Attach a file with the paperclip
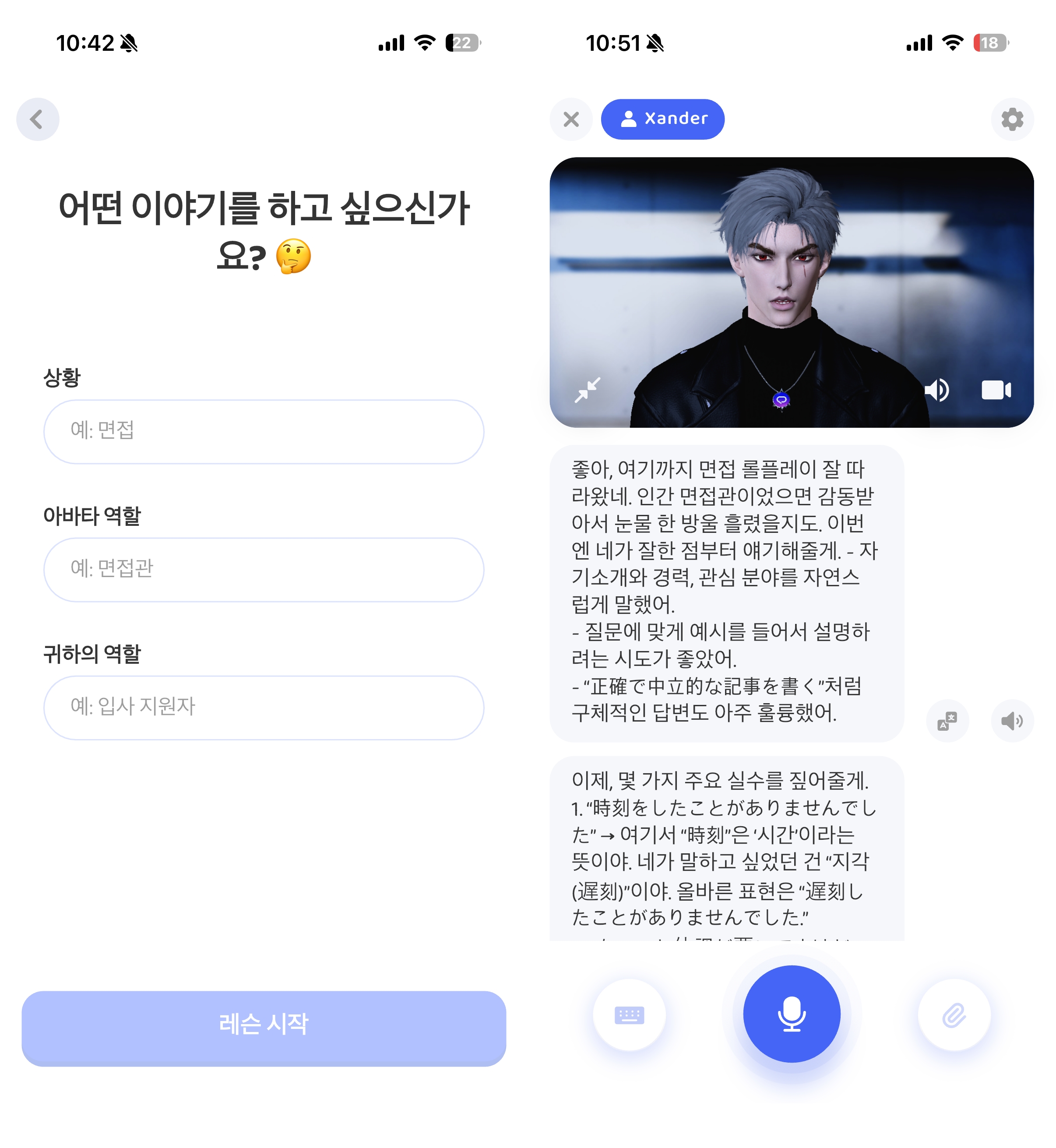1056x1148 pixels. pos(954,1015)
